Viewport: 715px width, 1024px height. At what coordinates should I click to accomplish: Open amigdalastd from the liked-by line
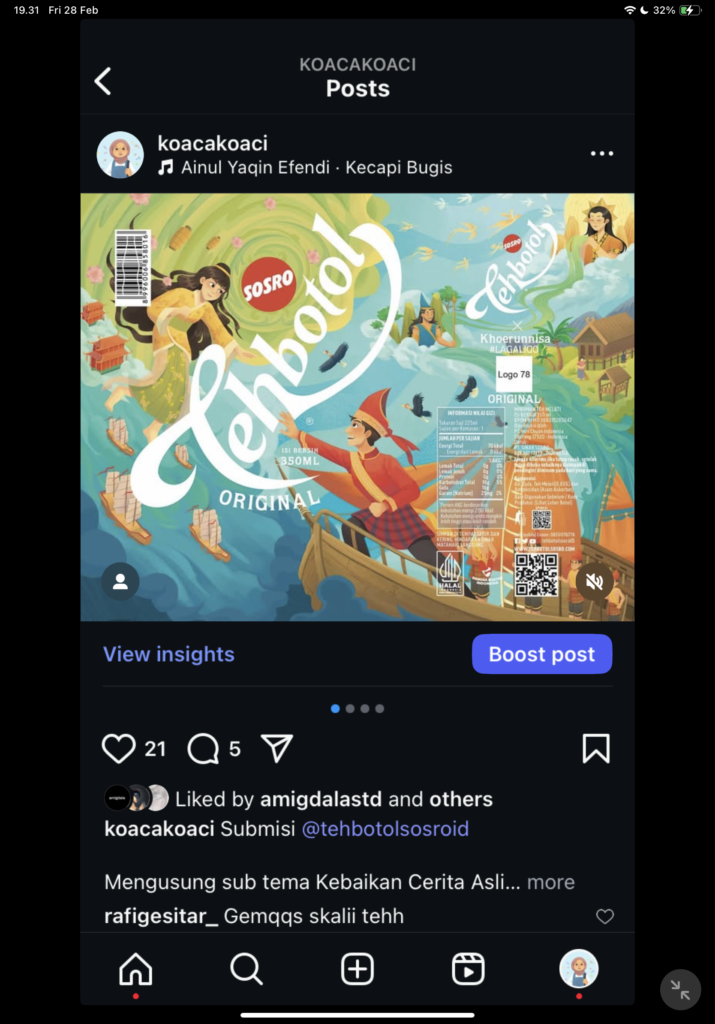click(320, 799)
